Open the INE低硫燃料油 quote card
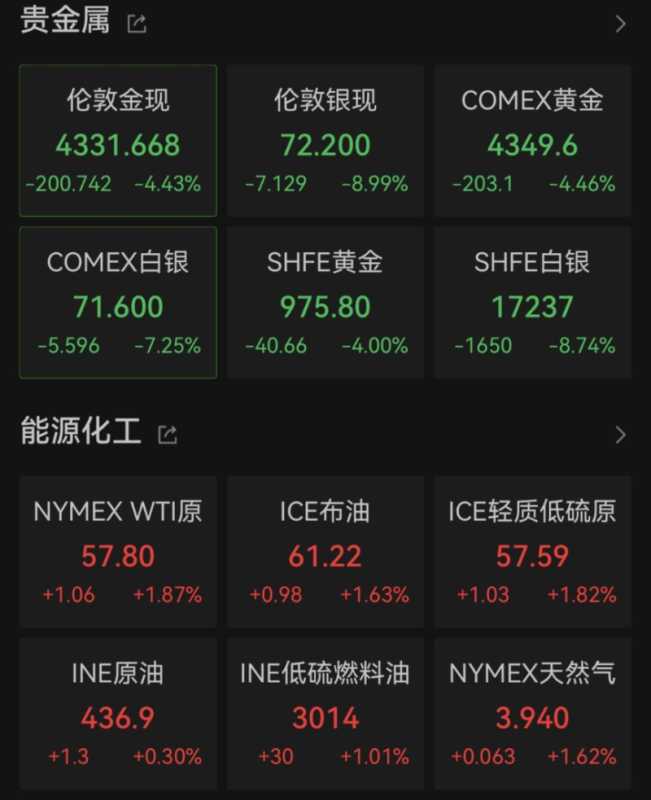This screenshot has height=800, width=651. pos(325,714)
